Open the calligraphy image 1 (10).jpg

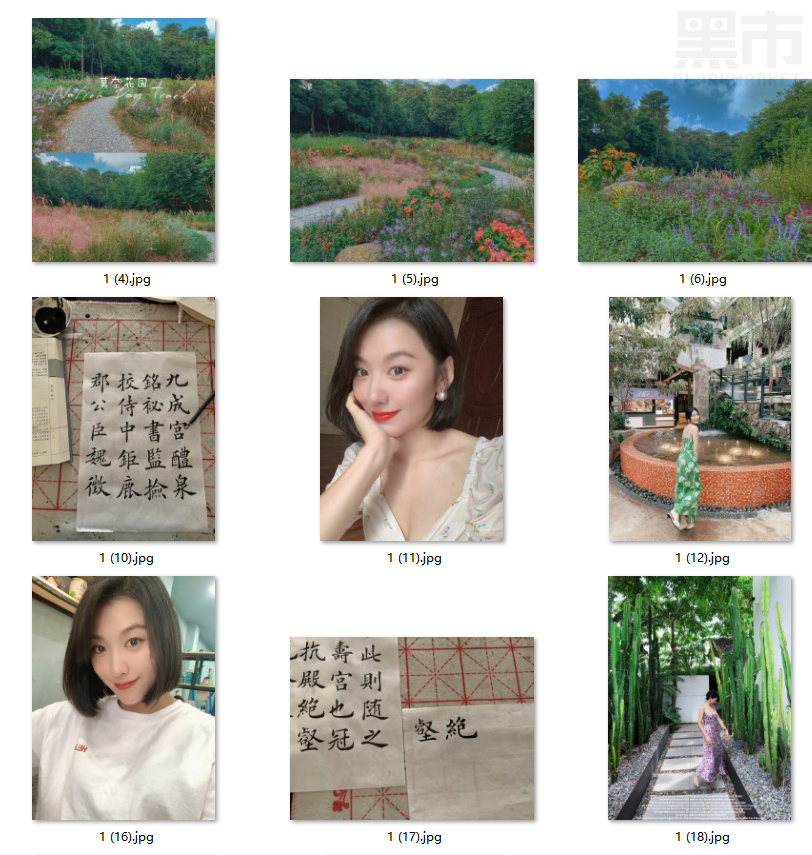(123, 418)
